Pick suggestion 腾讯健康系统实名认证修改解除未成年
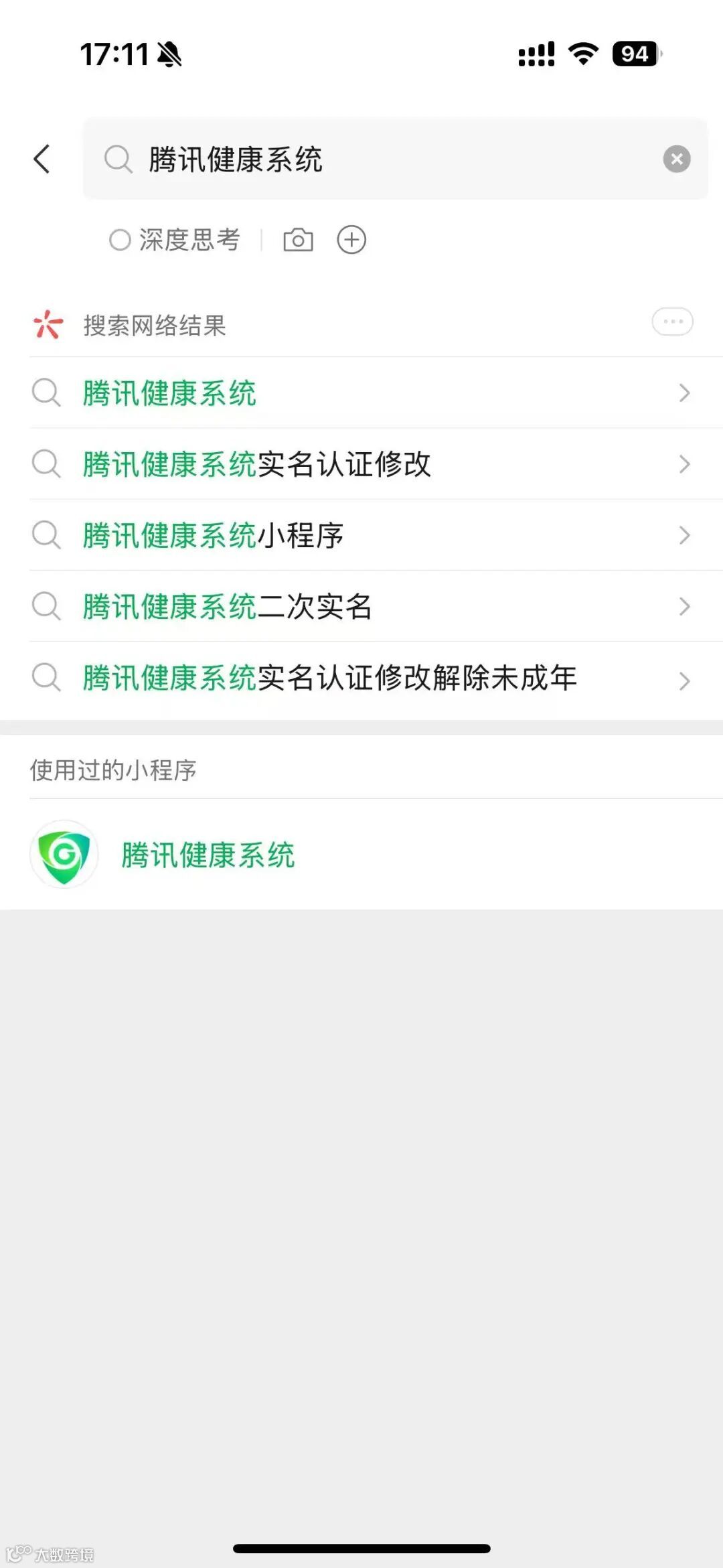Screen dimensions: 723x1568 tap(361, 679)
